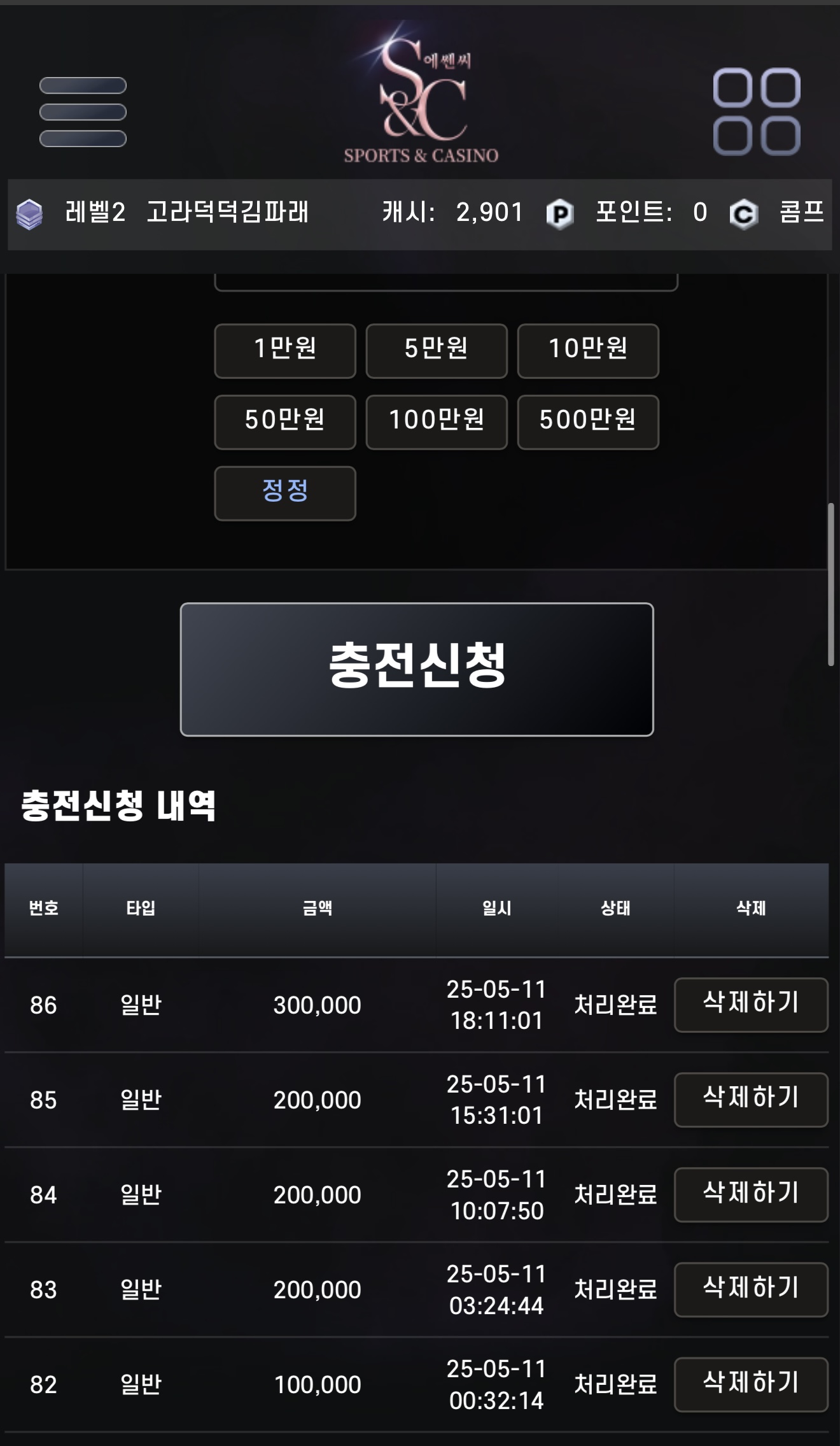Add 500만원 to the amount
840x1446 pixels.
[x=588, y=422]
